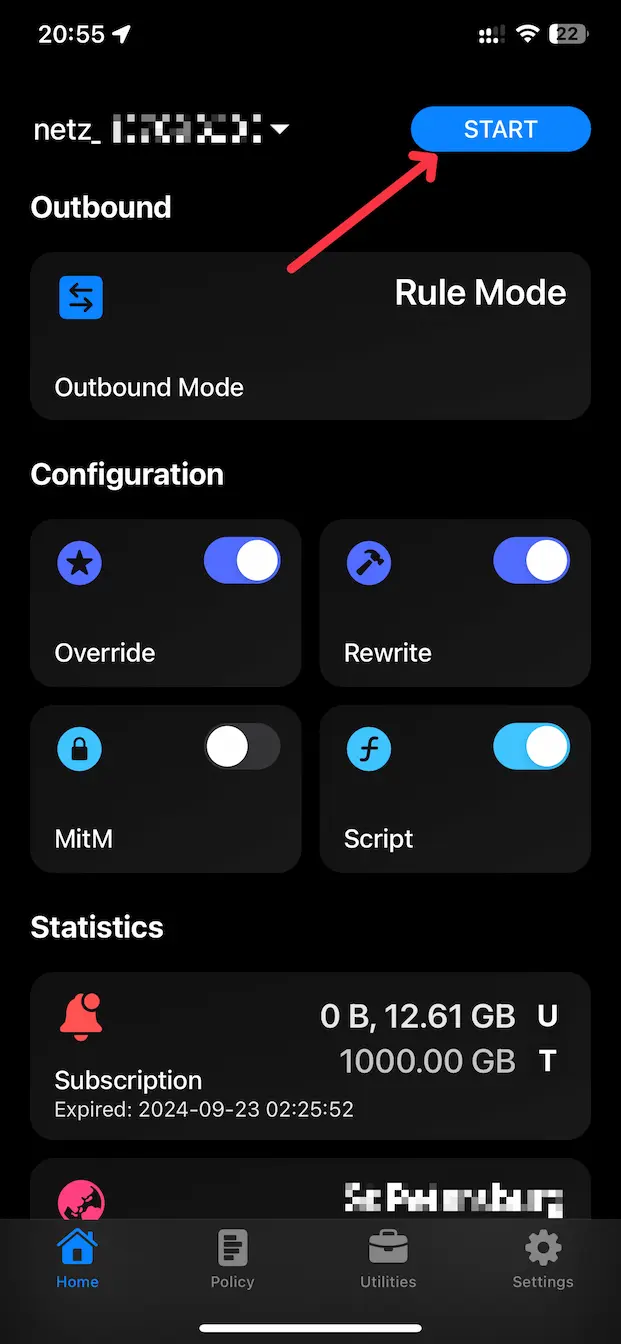Screen dimensions: 621x1344
Task: Turn off the Script toggle
Action: point(531,747)
